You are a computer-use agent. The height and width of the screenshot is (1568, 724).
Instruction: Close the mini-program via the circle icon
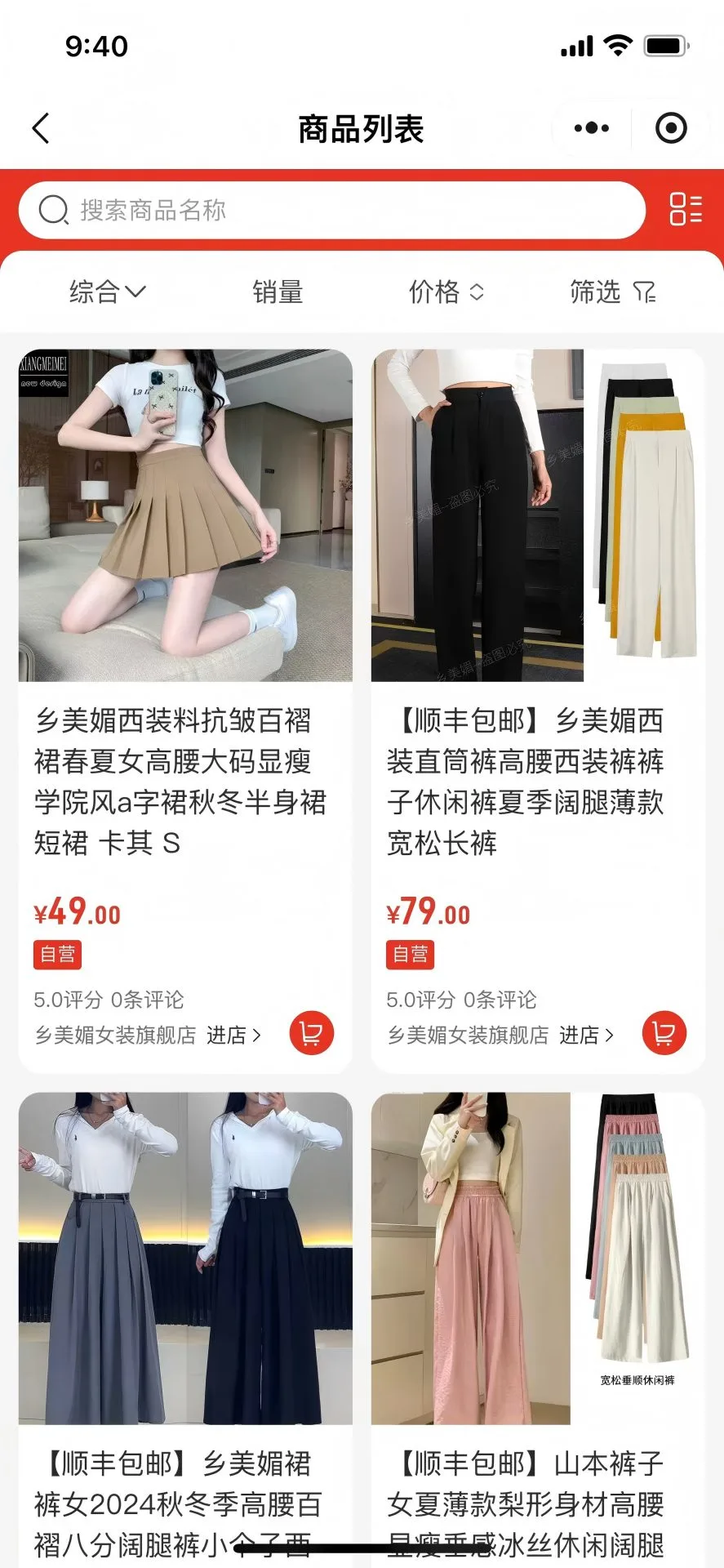[x=669, y=127]
